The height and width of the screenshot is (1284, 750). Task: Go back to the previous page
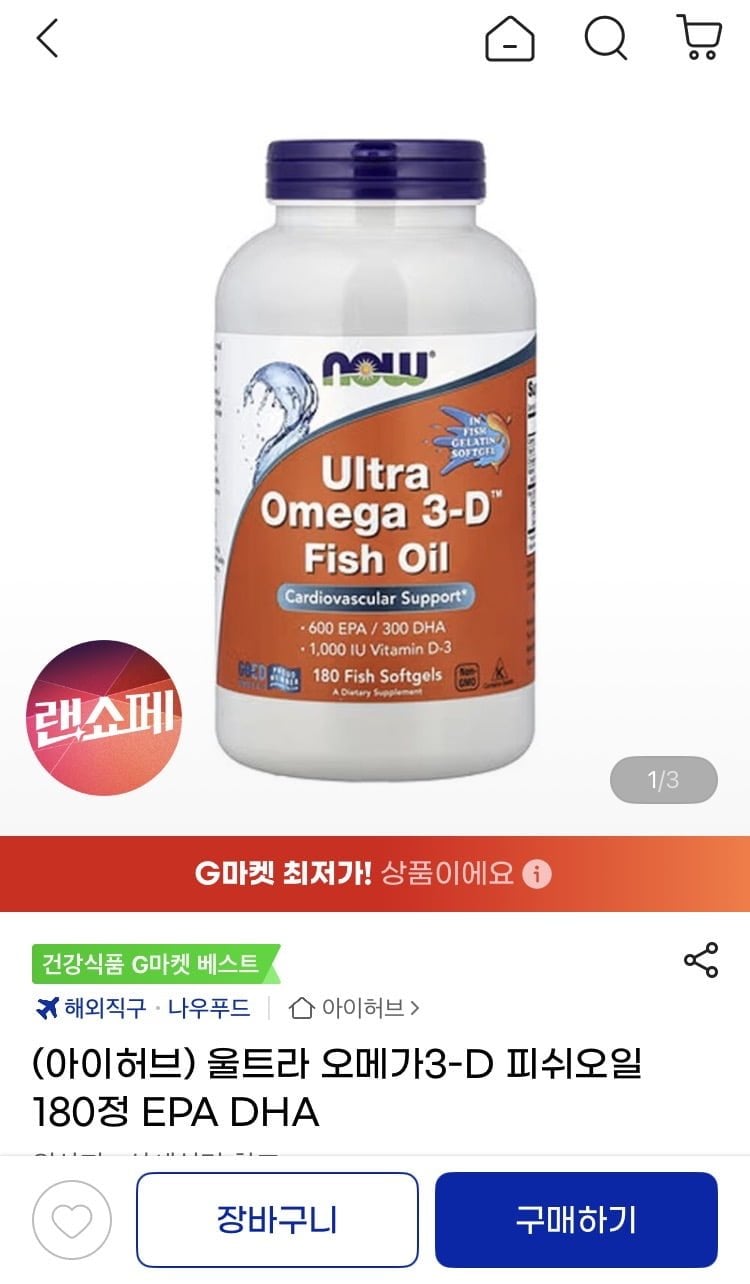[47, 40]
